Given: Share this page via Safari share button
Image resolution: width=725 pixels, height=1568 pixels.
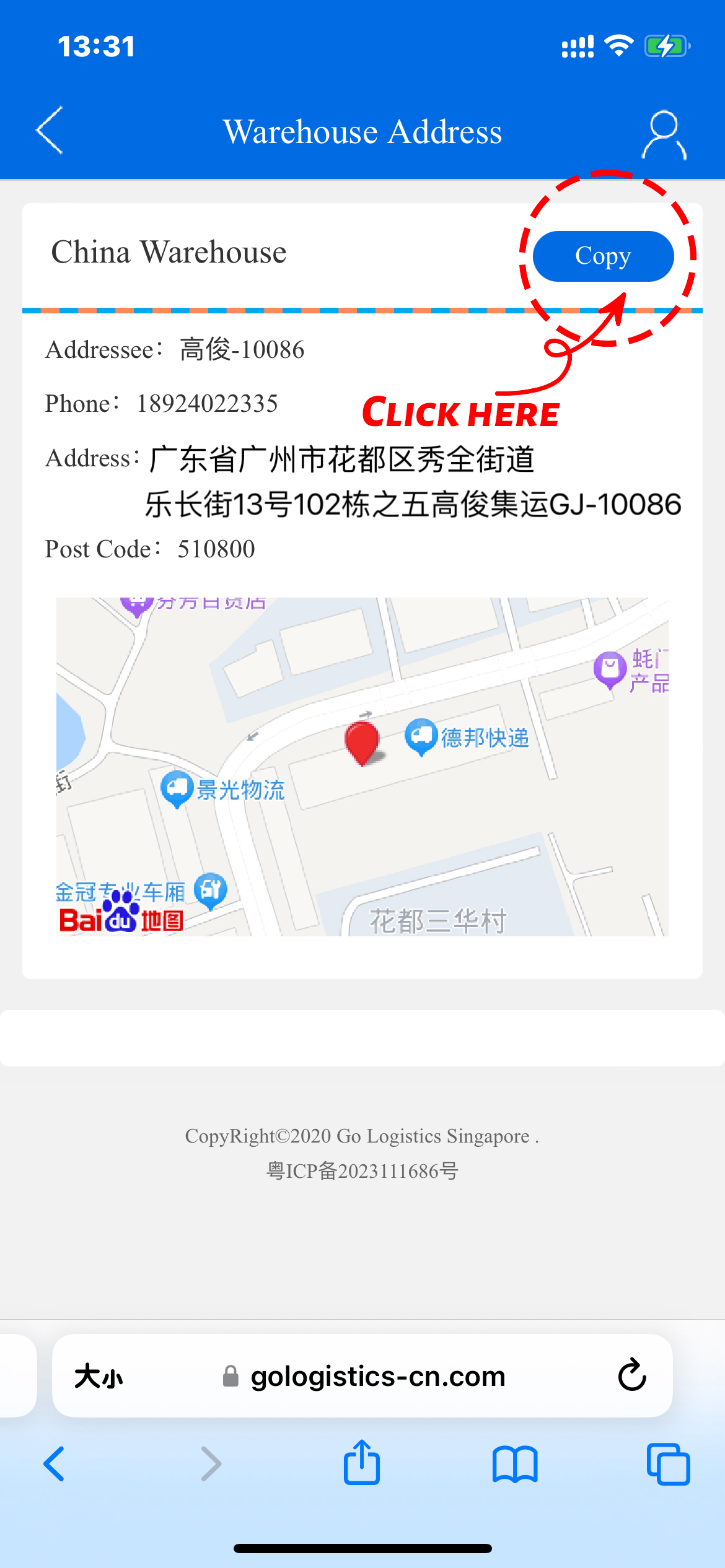Looking at the screenshot, I should pyautogui.click(x=362, y=1463).
